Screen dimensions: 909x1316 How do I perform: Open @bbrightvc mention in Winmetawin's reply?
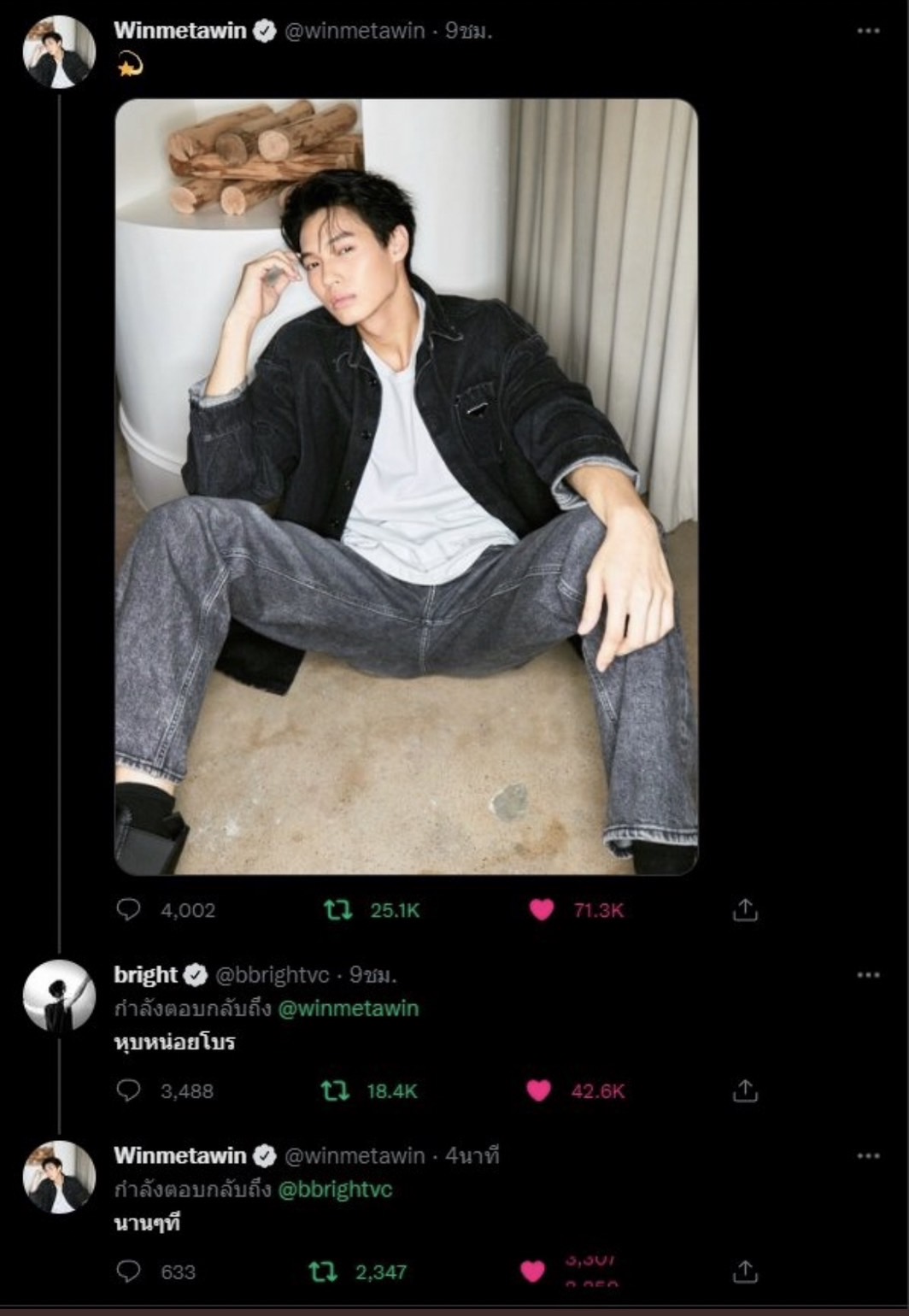335,1190
